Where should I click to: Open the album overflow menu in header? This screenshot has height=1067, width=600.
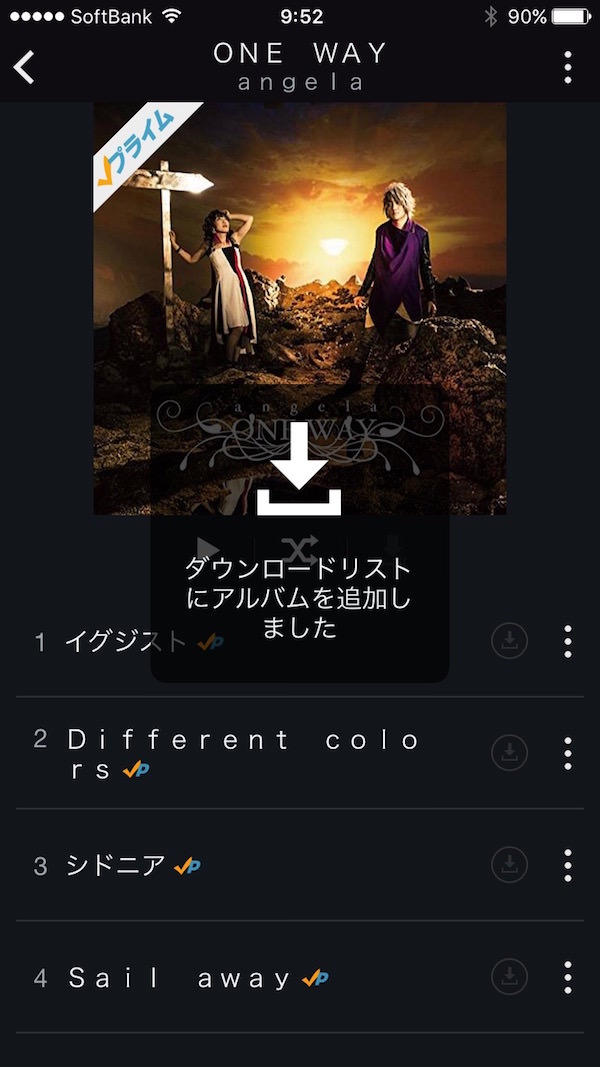(x=567, y=67)
